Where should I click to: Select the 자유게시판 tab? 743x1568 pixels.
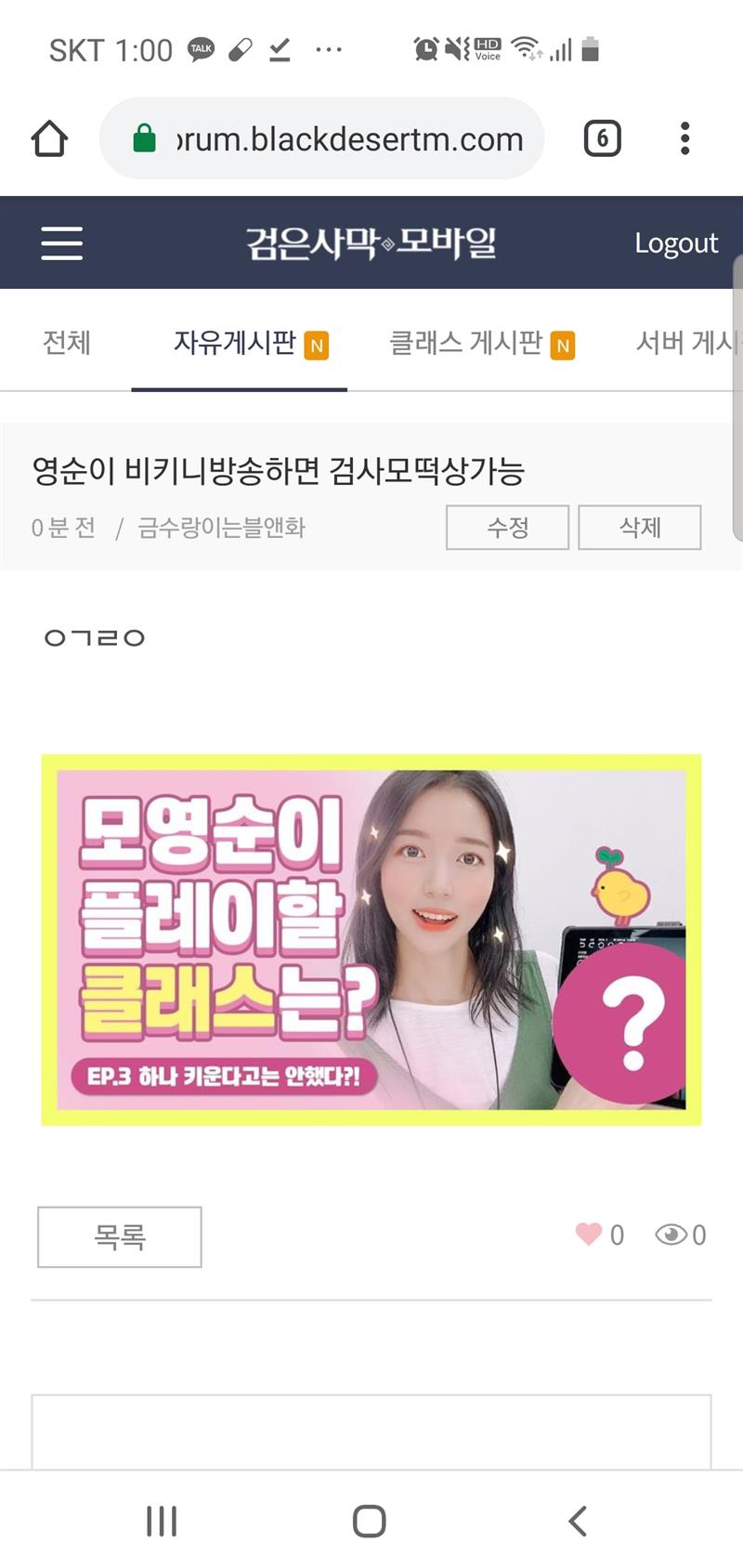[239, 343]
